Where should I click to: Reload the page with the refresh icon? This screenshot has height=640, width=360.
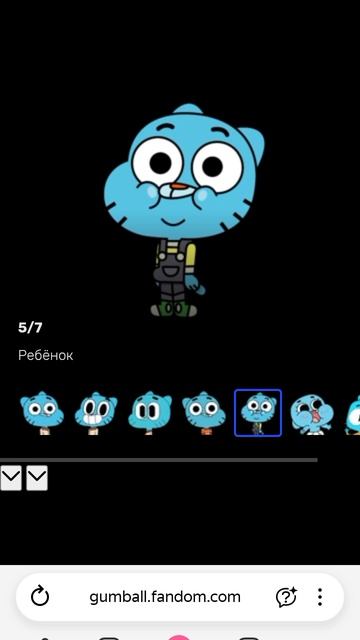40,597
